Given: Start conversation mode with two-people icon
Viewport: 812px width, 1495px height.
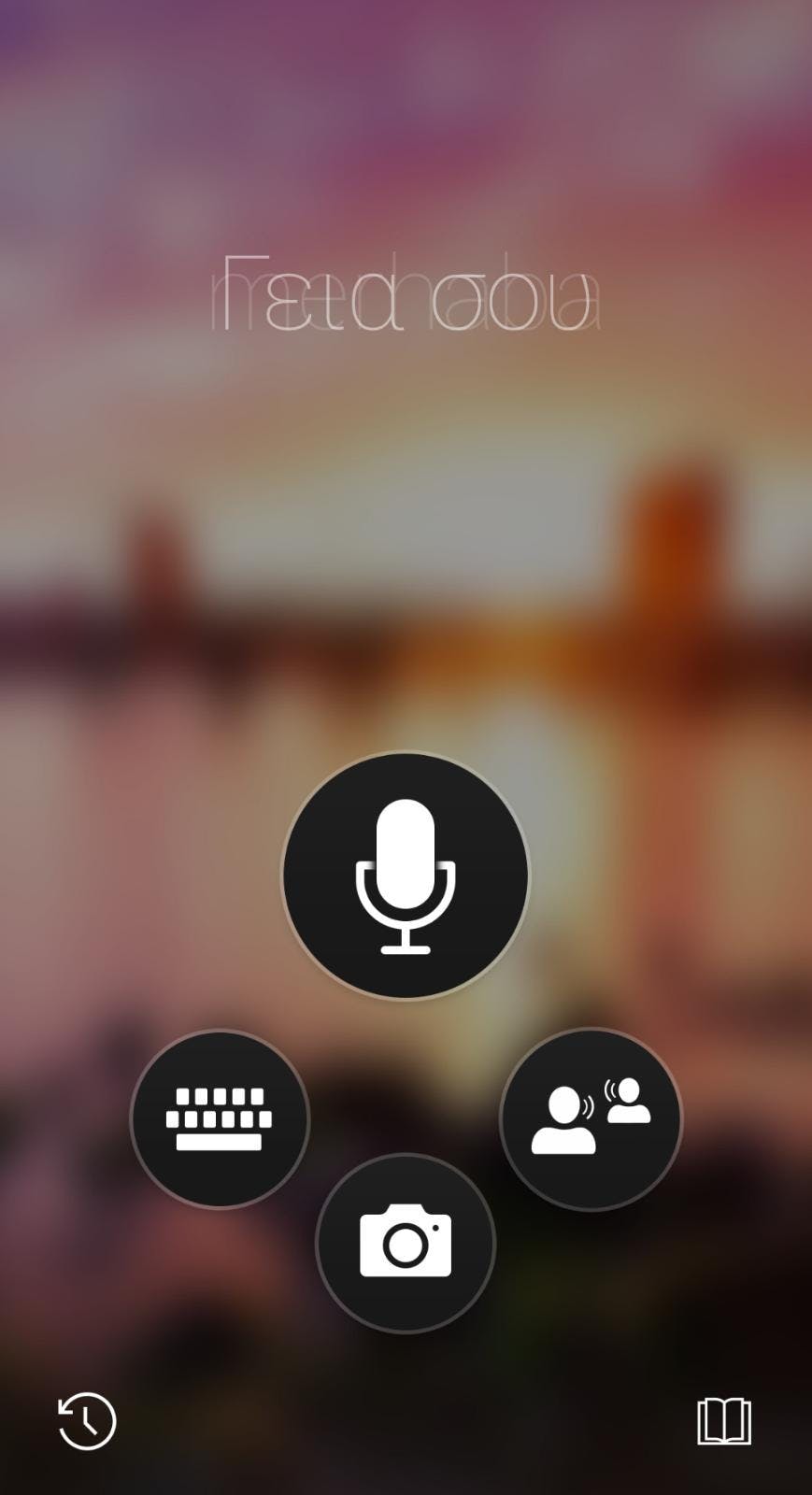Looking at the screenshot, I should click(x=591, y=1119).
